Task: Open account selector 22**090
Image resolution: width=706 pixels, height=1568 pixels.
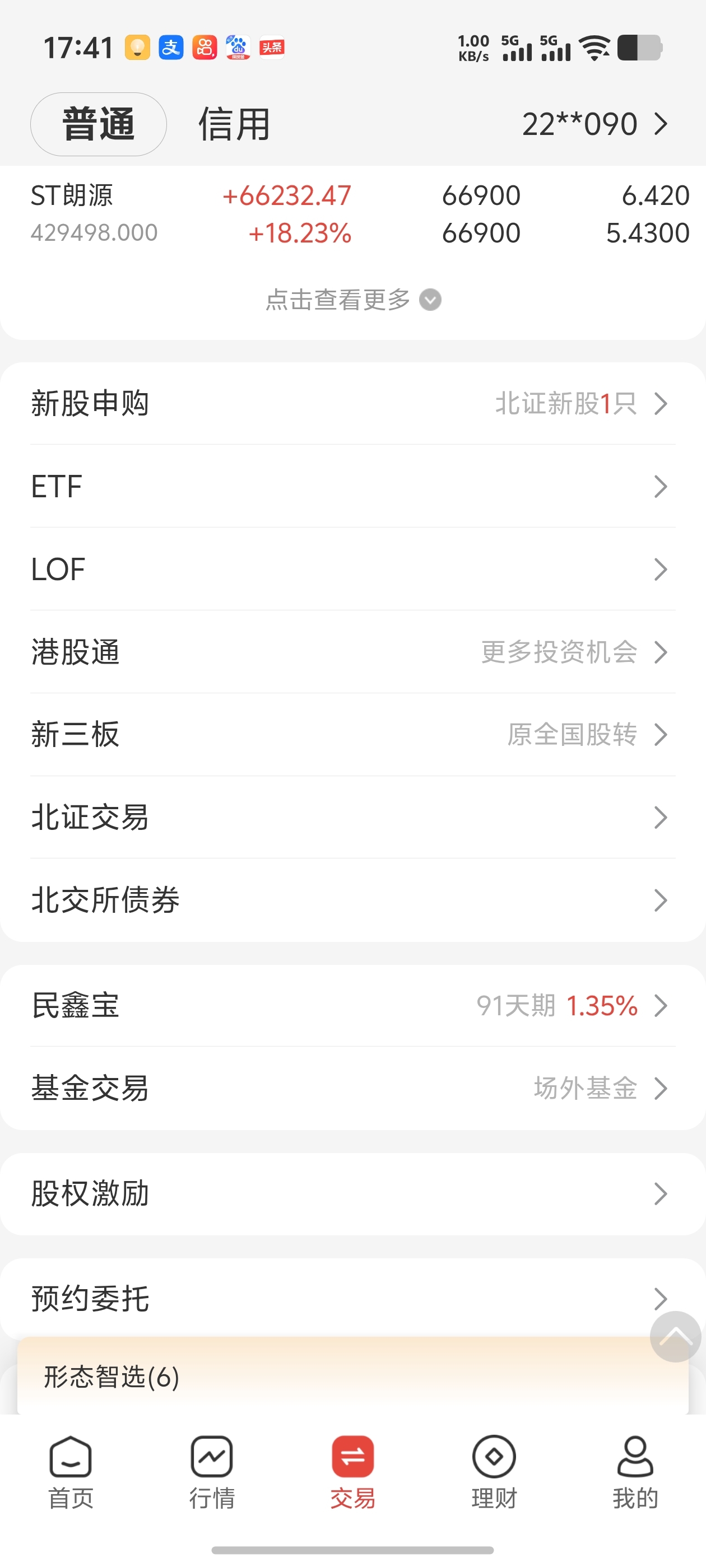Action: pos(594,124)
